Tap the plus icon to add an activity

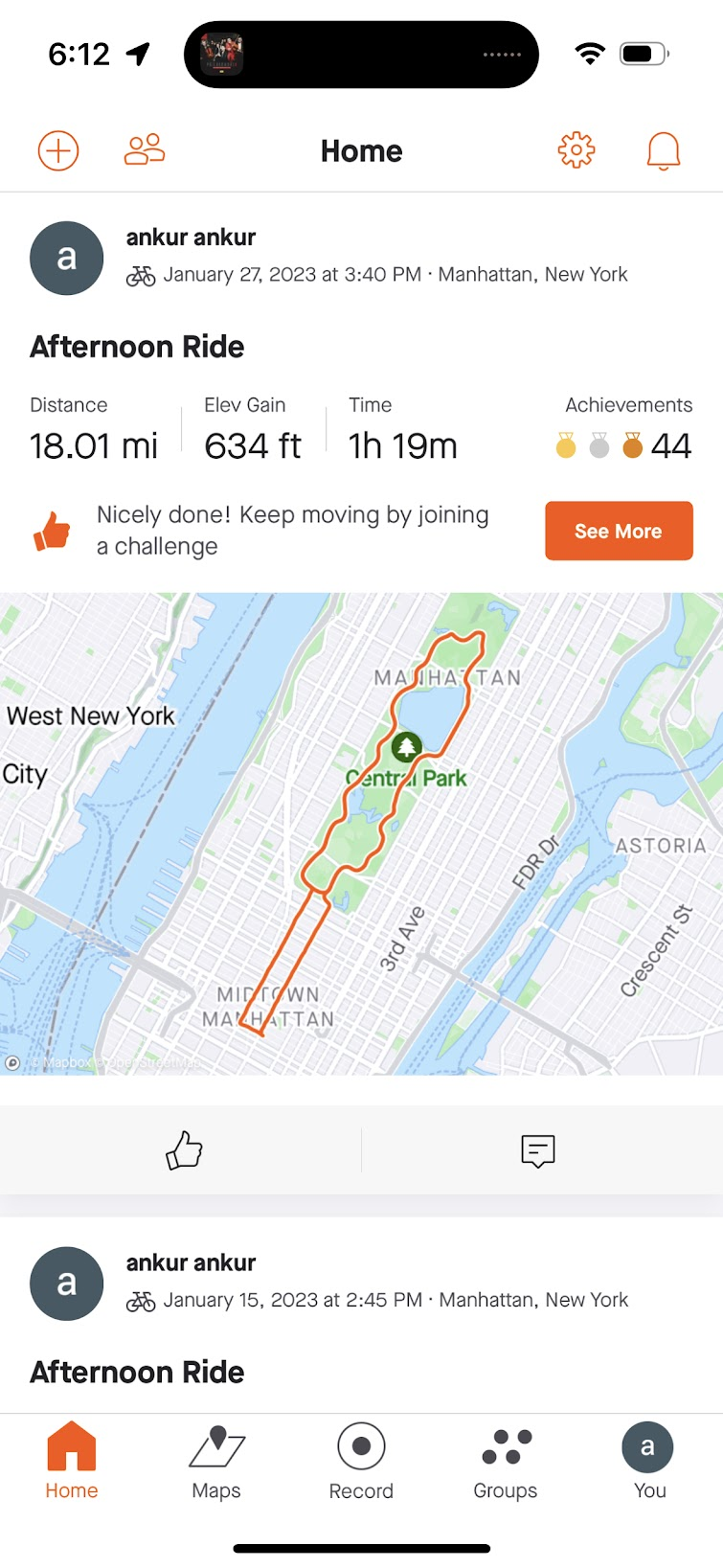tap(58, 151)
